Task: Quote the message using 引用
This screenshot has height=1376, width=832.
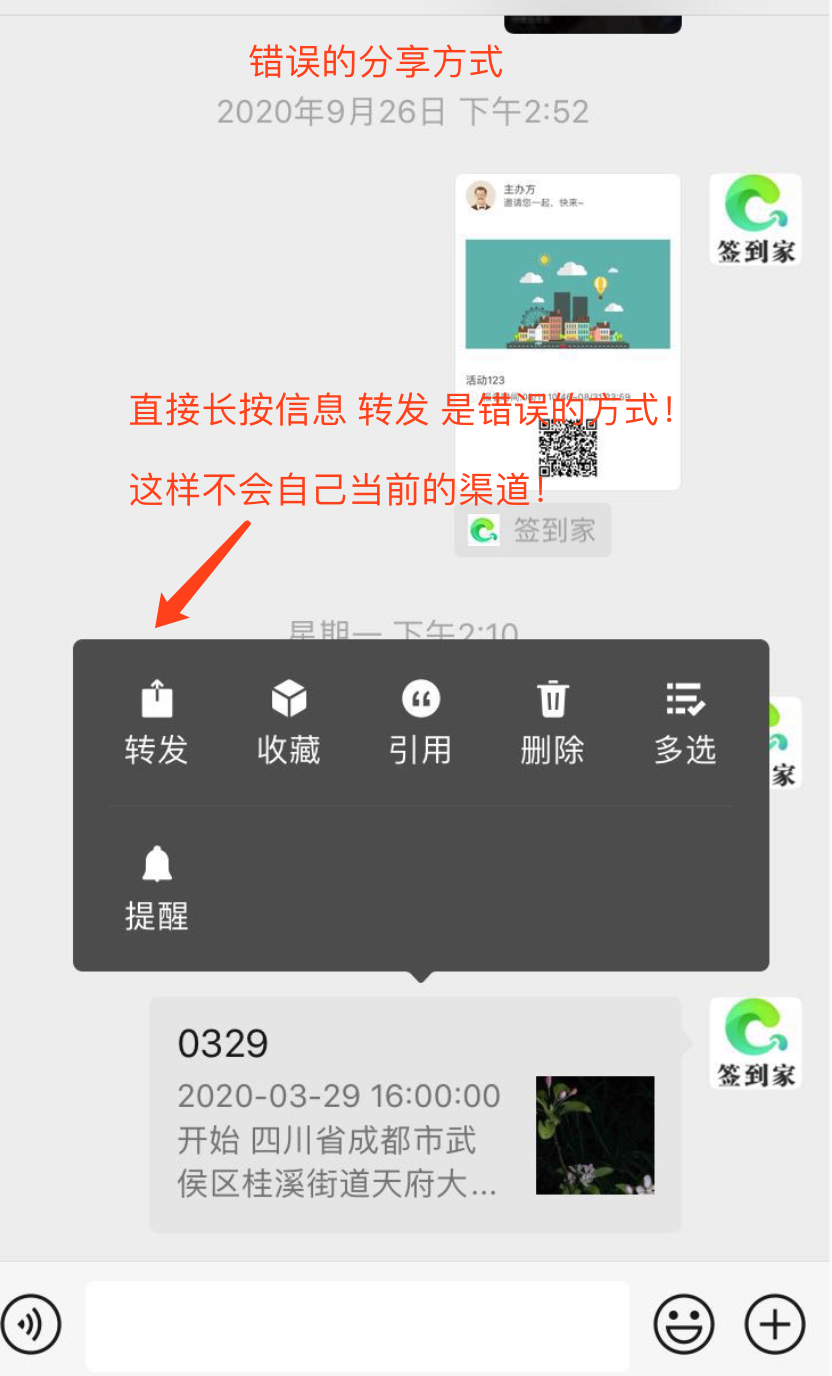Action: point(420,722)
